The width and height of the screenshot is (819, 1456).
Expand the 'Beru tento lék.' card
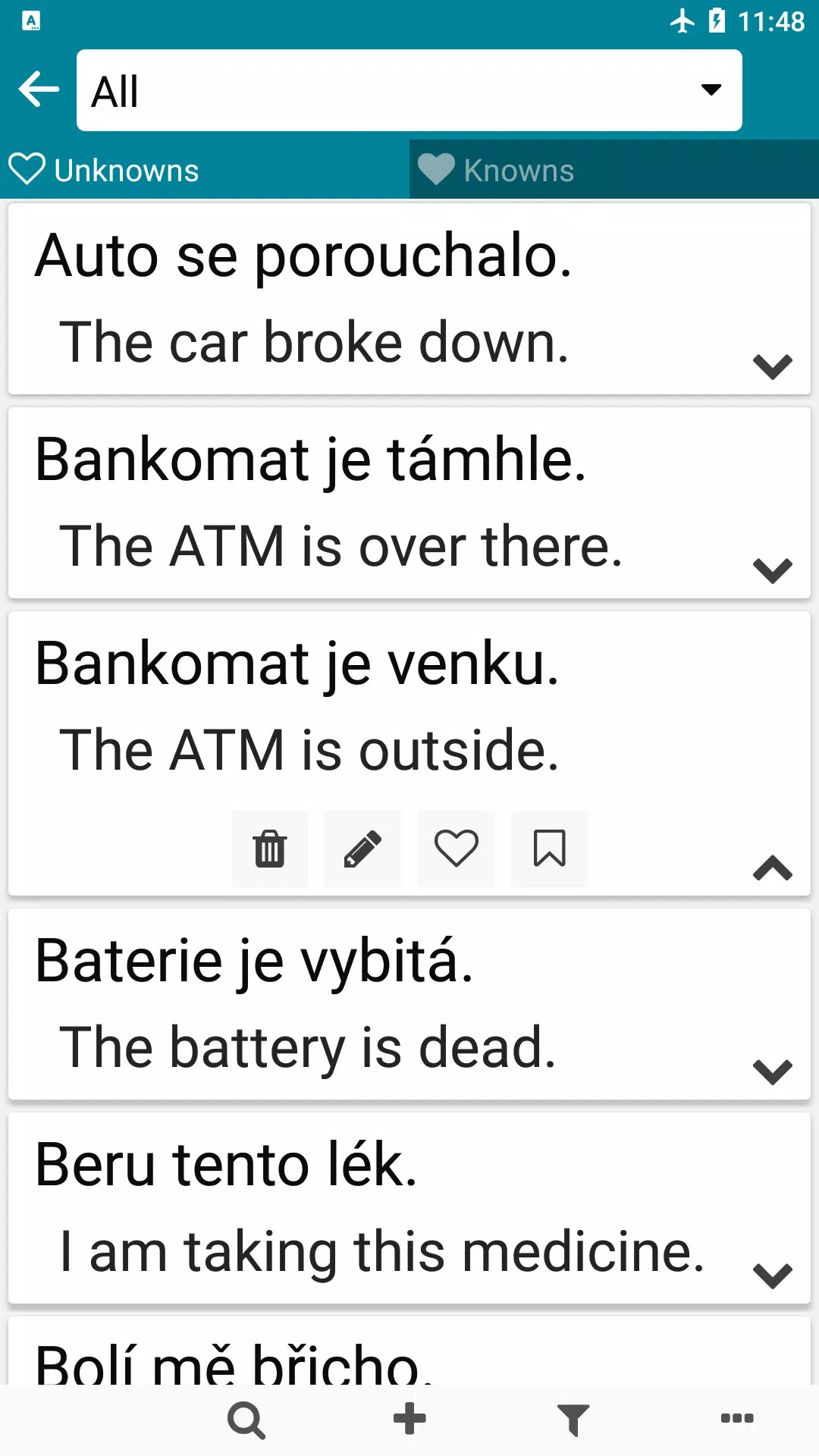772,1276
